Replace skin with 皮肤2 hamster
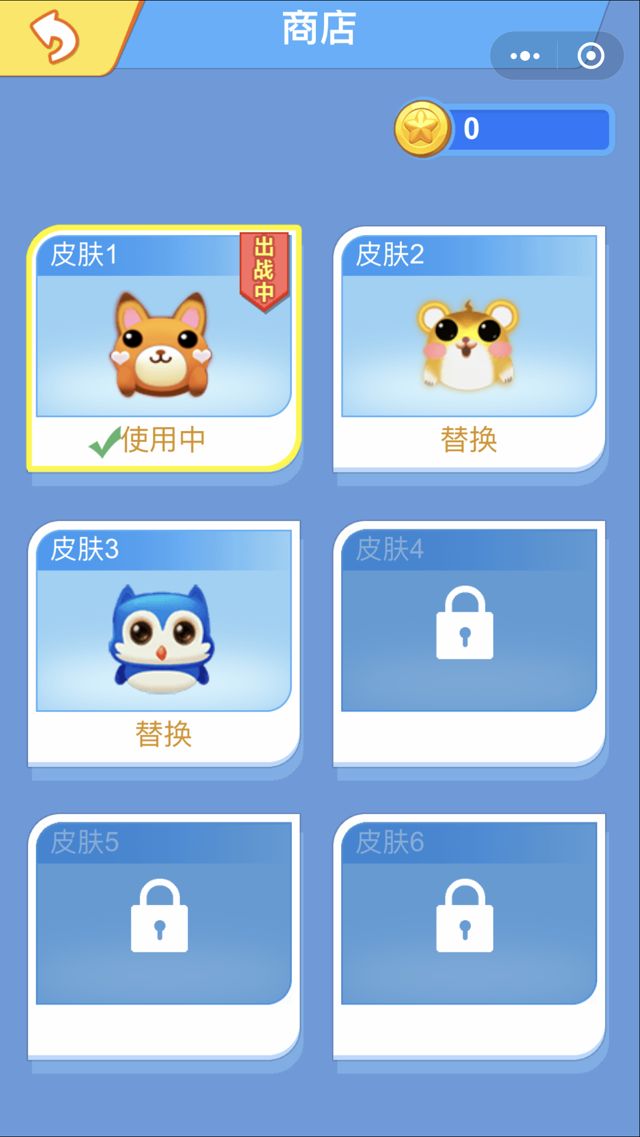 469,440
